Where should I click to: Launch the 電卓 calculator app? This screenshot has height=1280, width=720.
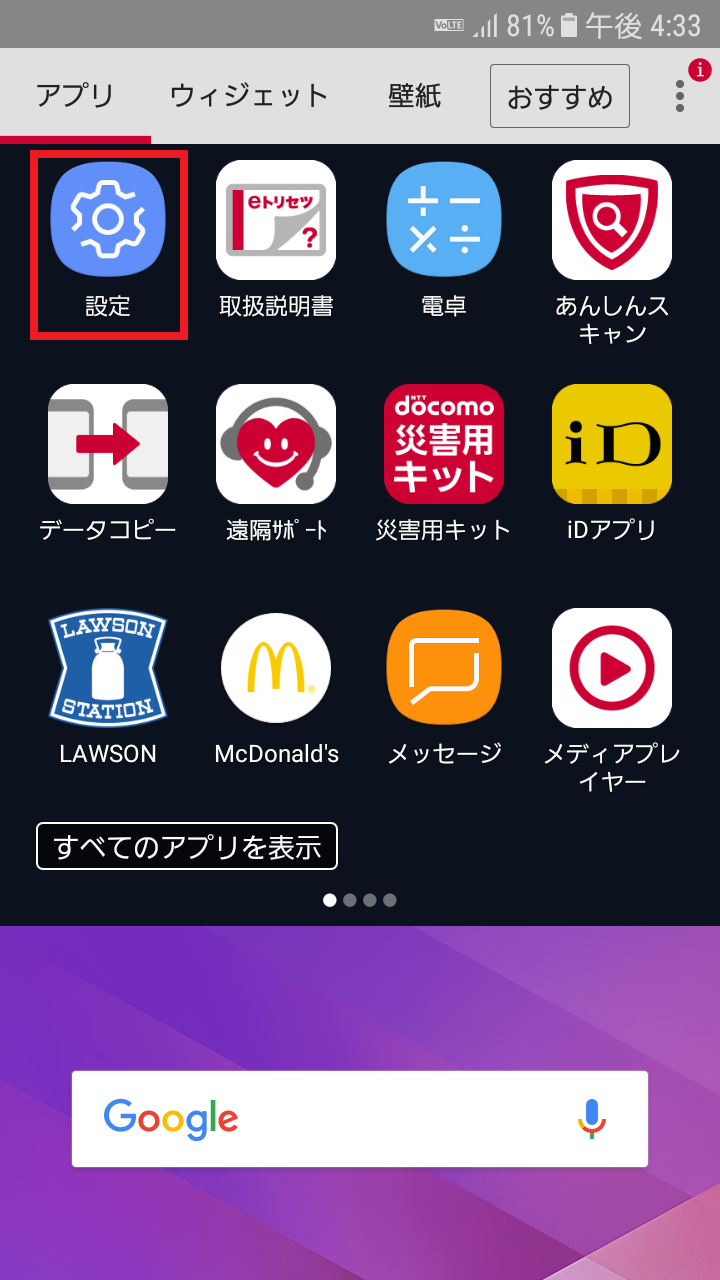[443, 220]
